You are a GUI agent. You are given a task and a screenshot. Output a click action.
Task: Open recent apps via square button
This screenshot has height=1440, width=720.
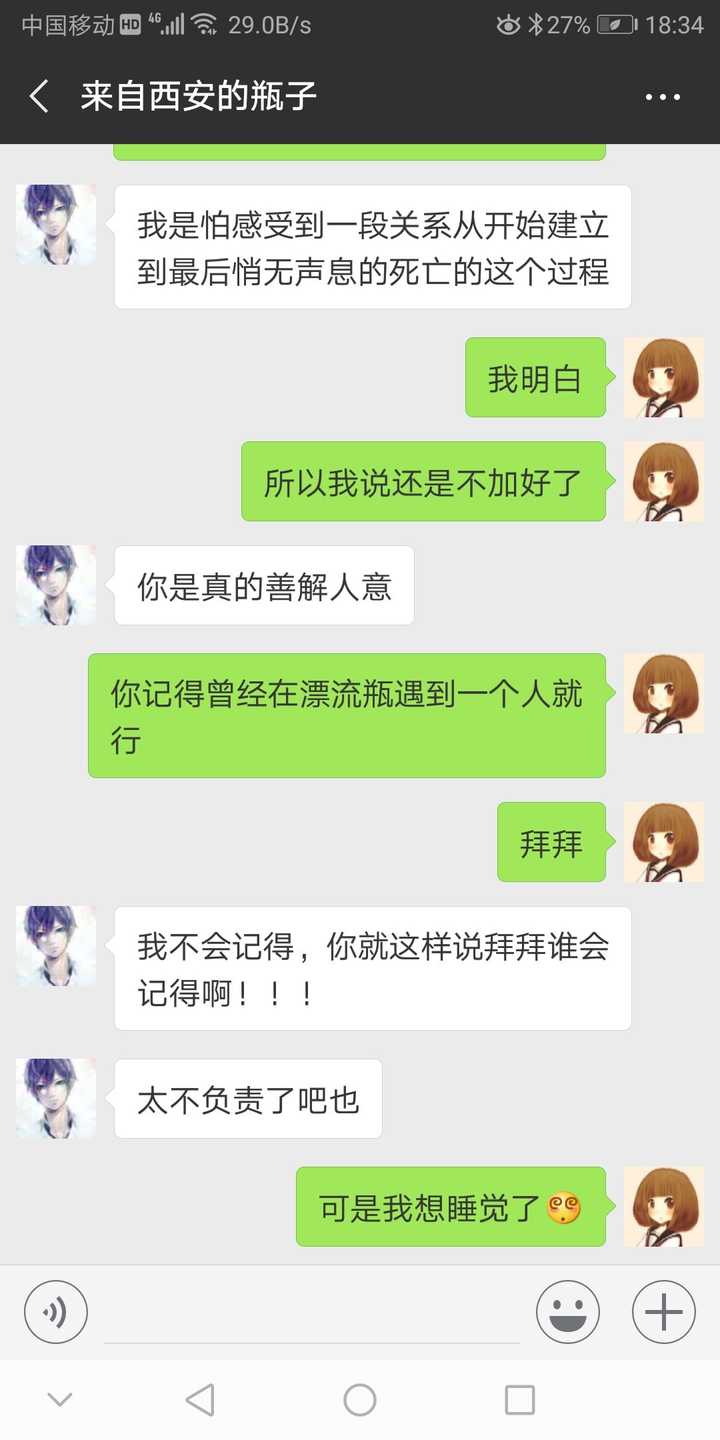(x=520, y=1400)
